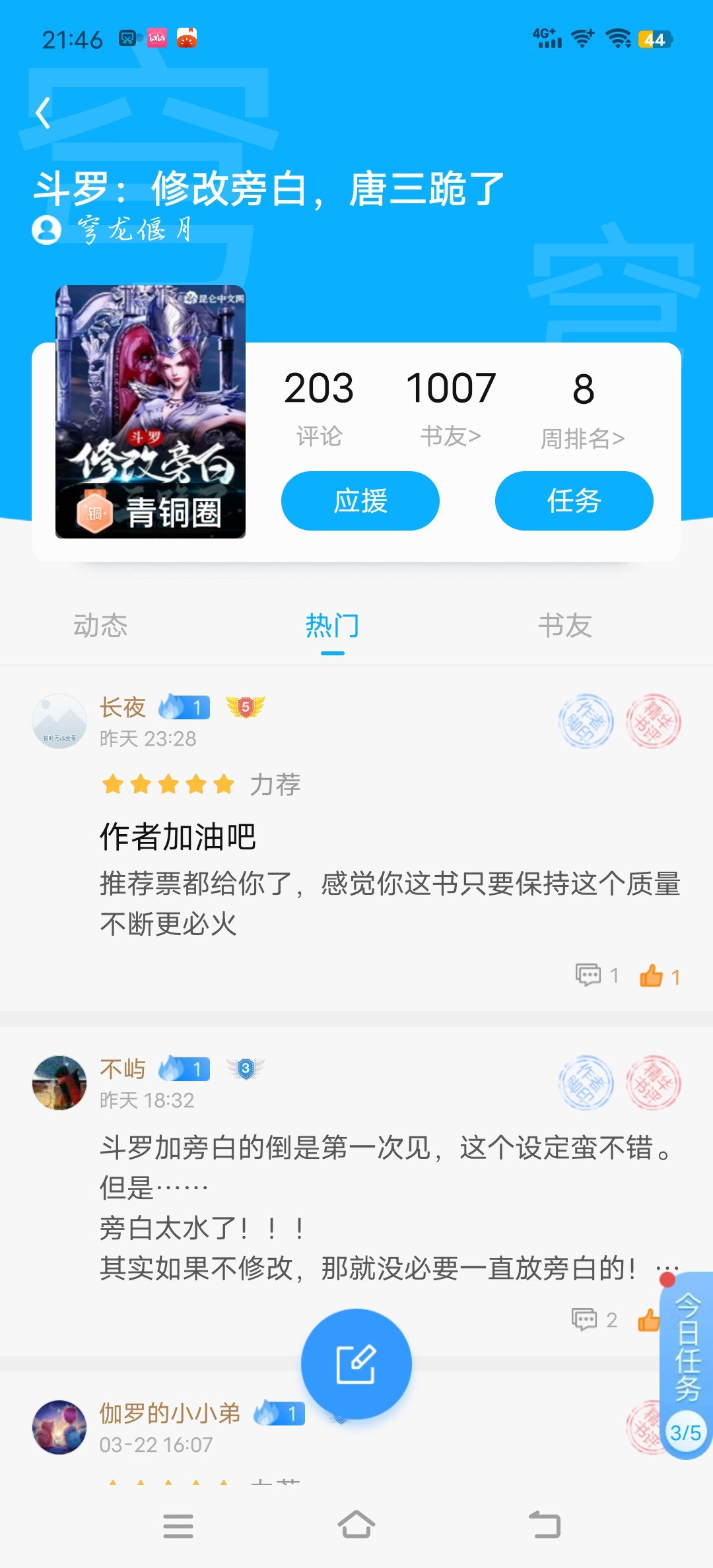Open author 穹龙偃月's profile
The height and width of the screenshot is (1568, 713).
point(112,230)
